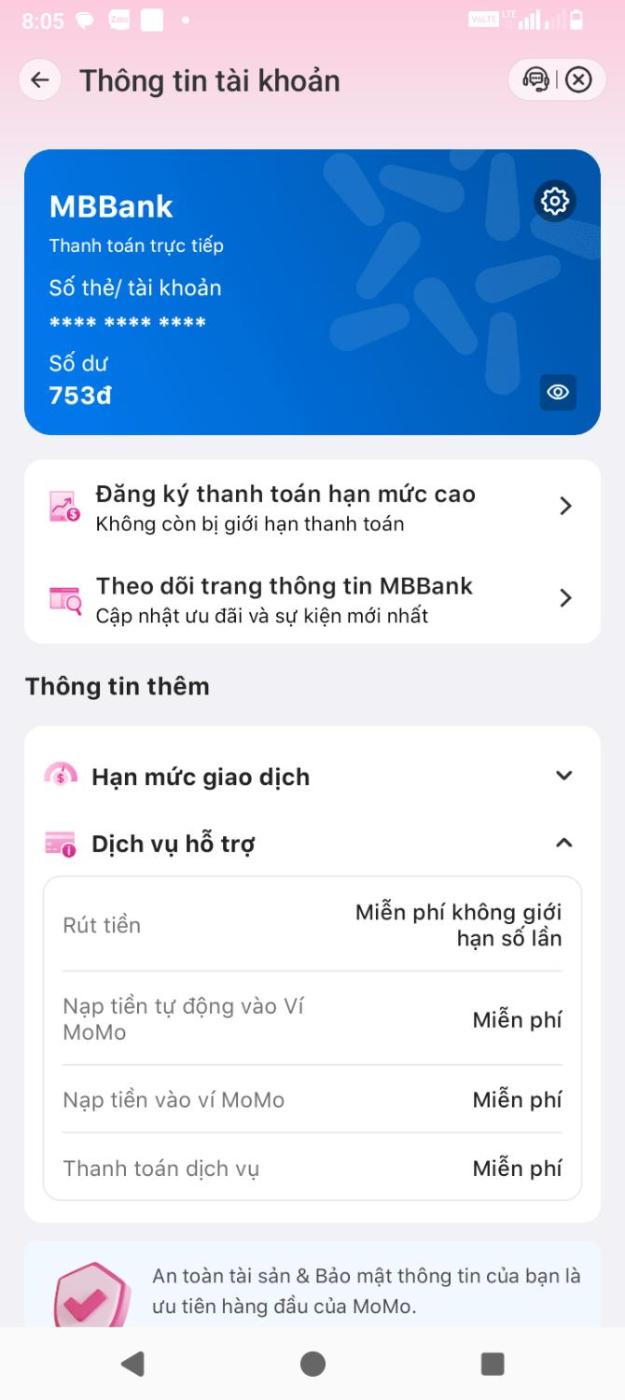Tap the system home button
Viewport: 625px width, 1400px height.
(x=313, y=1363)
